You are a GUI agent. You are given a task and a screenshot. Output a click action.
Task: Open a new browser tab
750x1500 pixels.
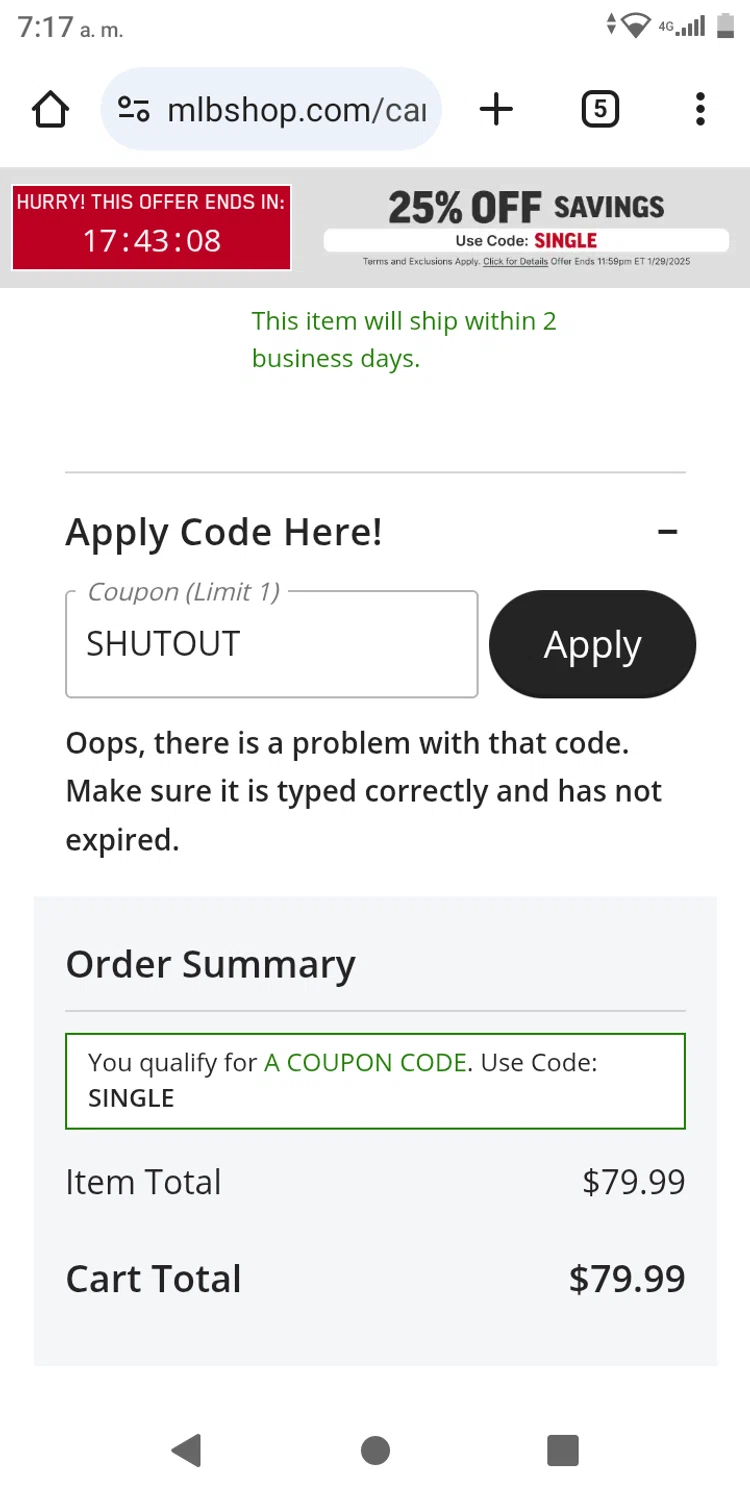pos(496,109)
